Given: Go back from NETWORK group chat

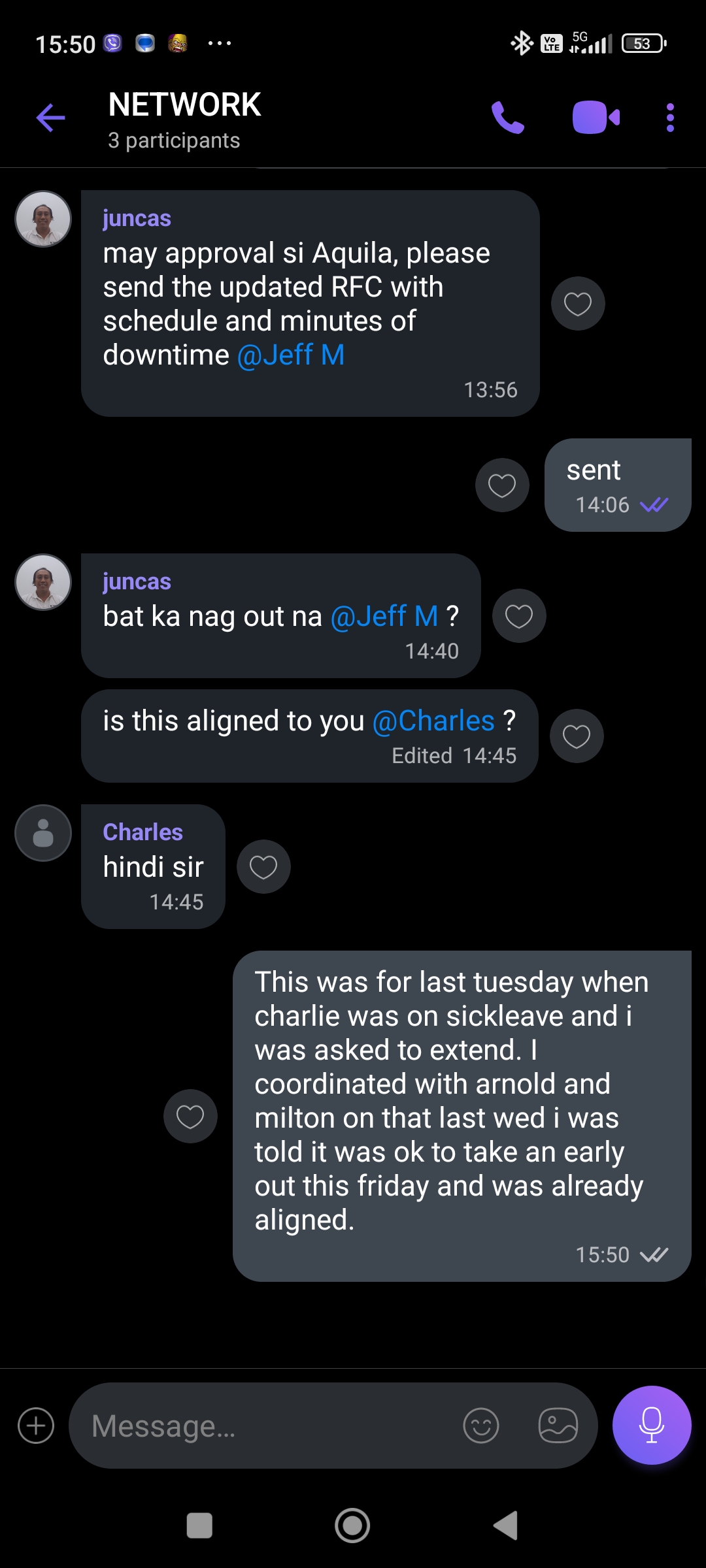Looking at the screenshot, I should (50, 118).
